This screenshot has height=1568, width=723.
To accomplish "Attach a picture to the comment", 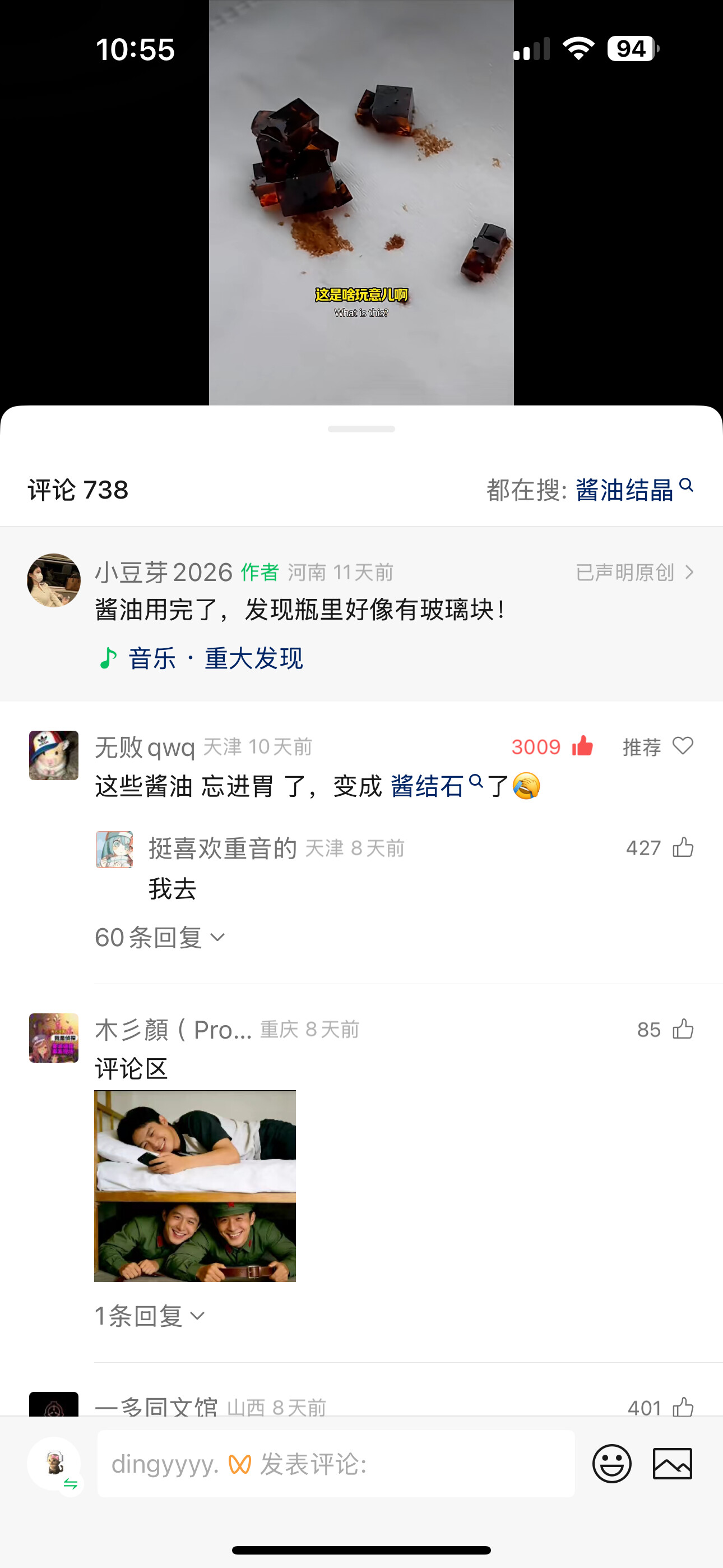I will click(x=672, y=1464).
